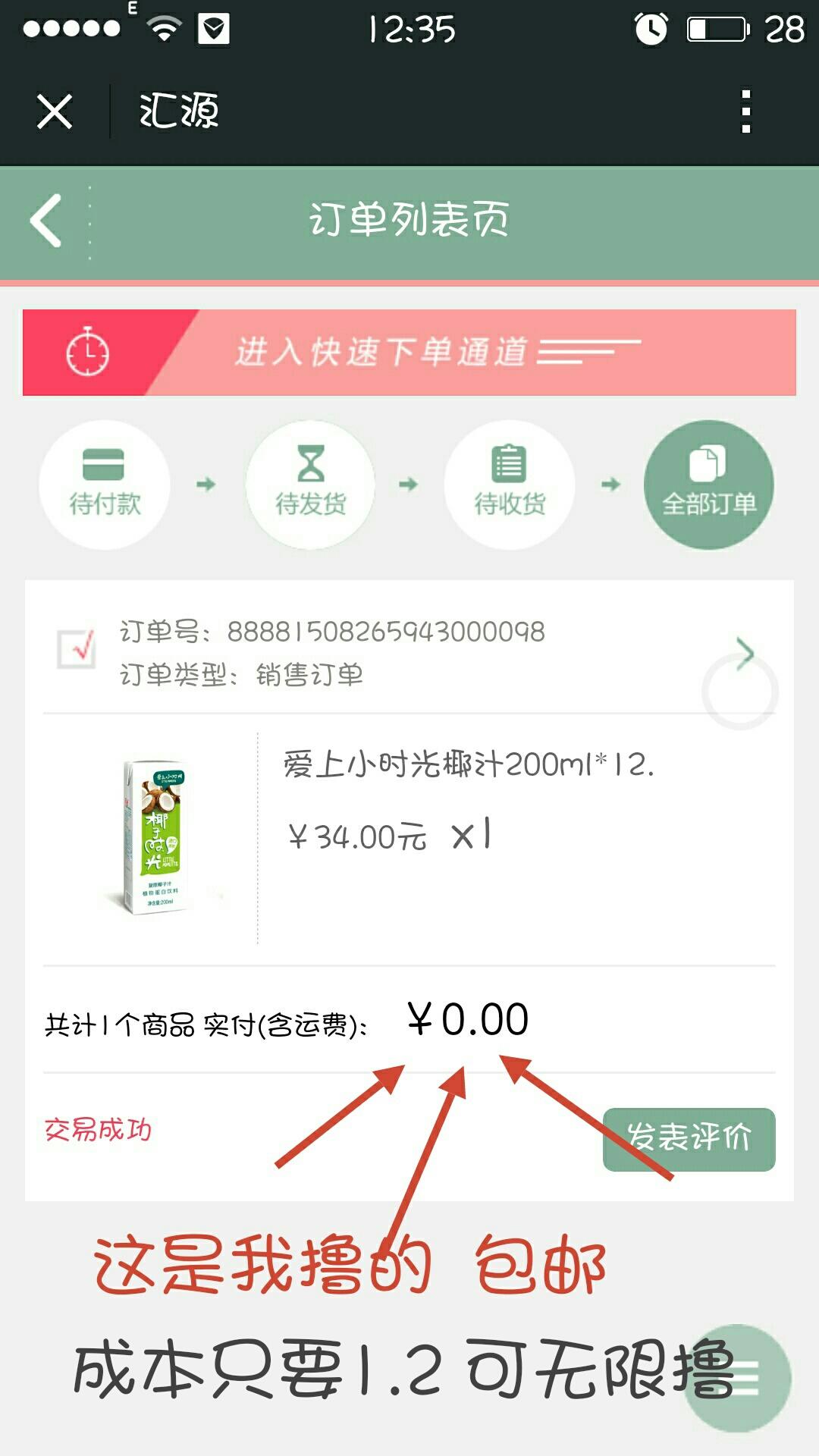Select the 全部订单 tab
The height and width of the screenshot is (1456, 819).
pyautogui.click(x=708, y=485)
